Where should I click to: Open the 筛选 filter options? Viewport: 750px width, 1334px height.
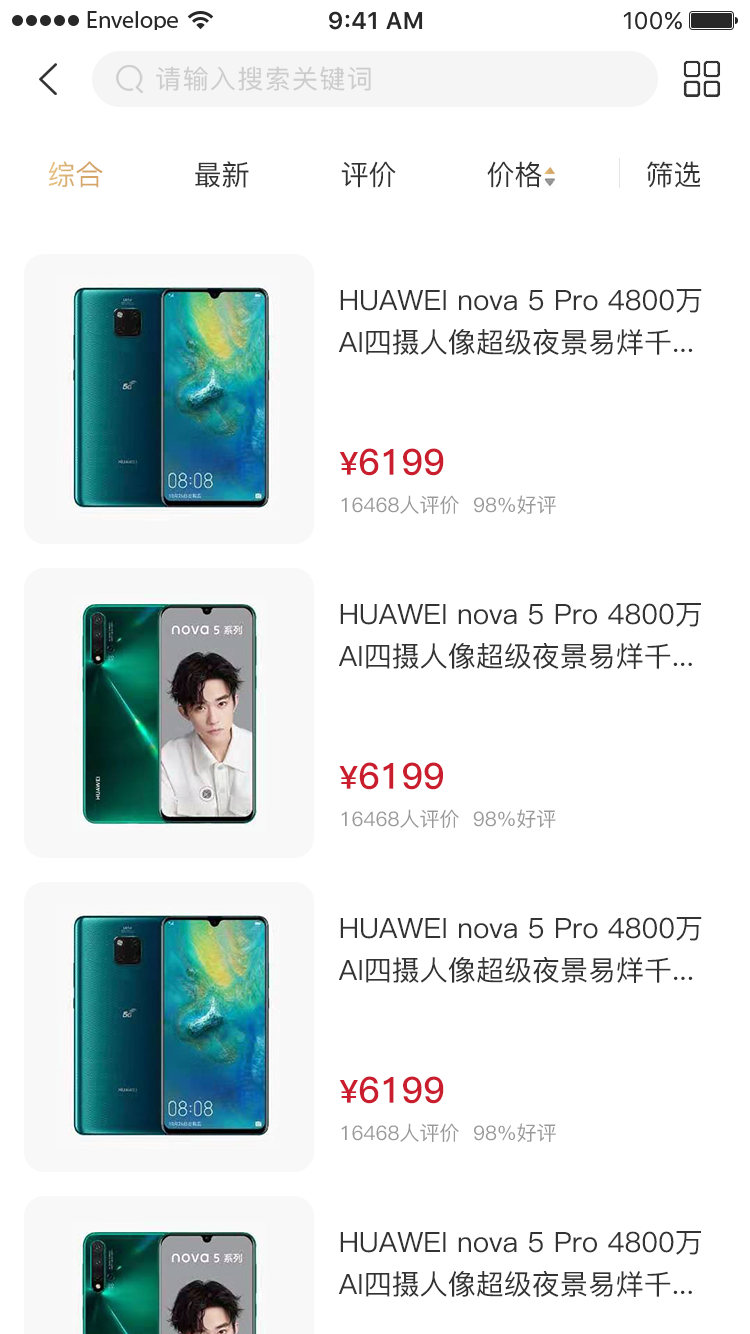coord(673,176)
